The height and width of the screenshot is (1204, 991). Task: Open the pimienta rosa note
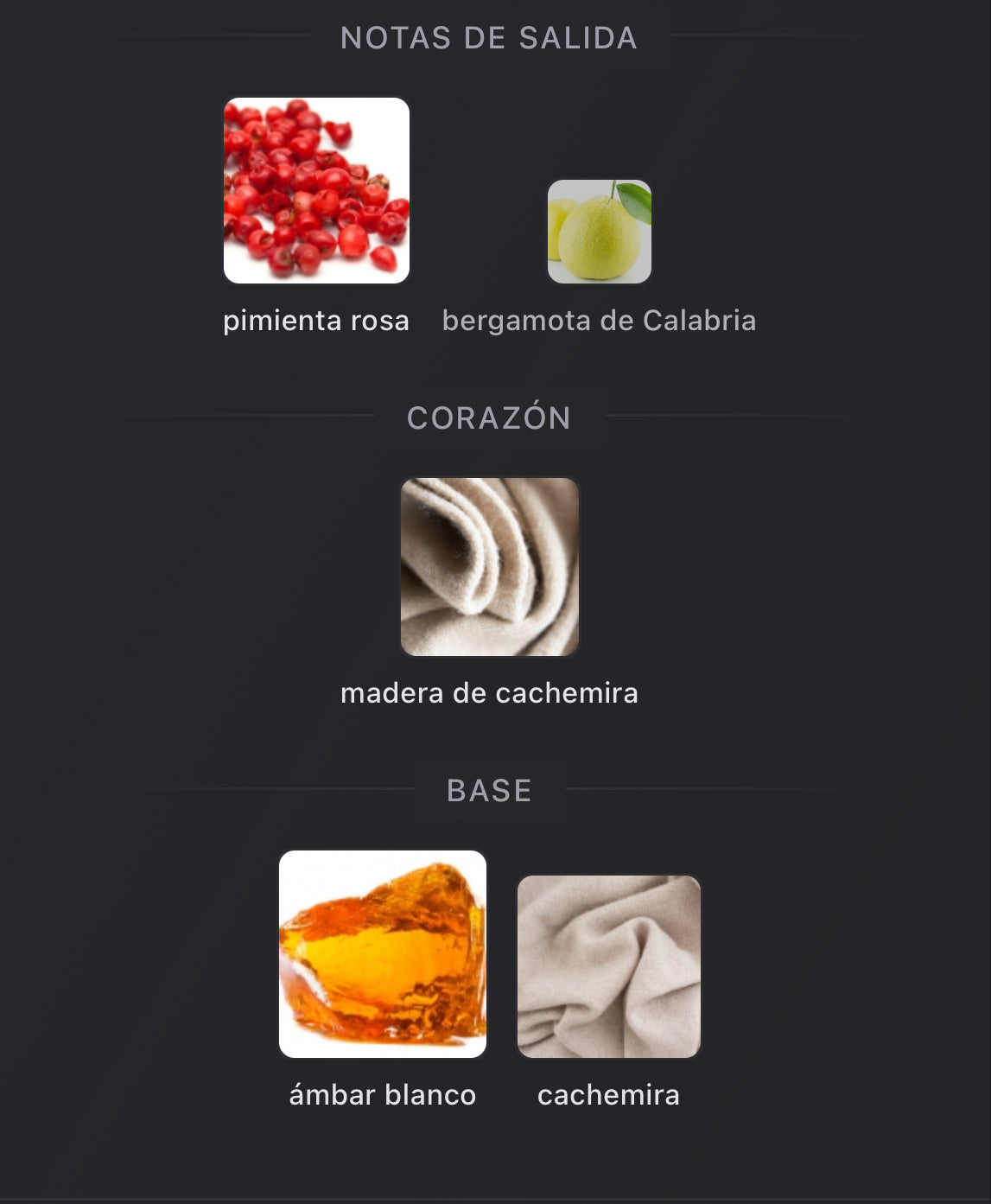pyautogui.click(x=316, y=191)
